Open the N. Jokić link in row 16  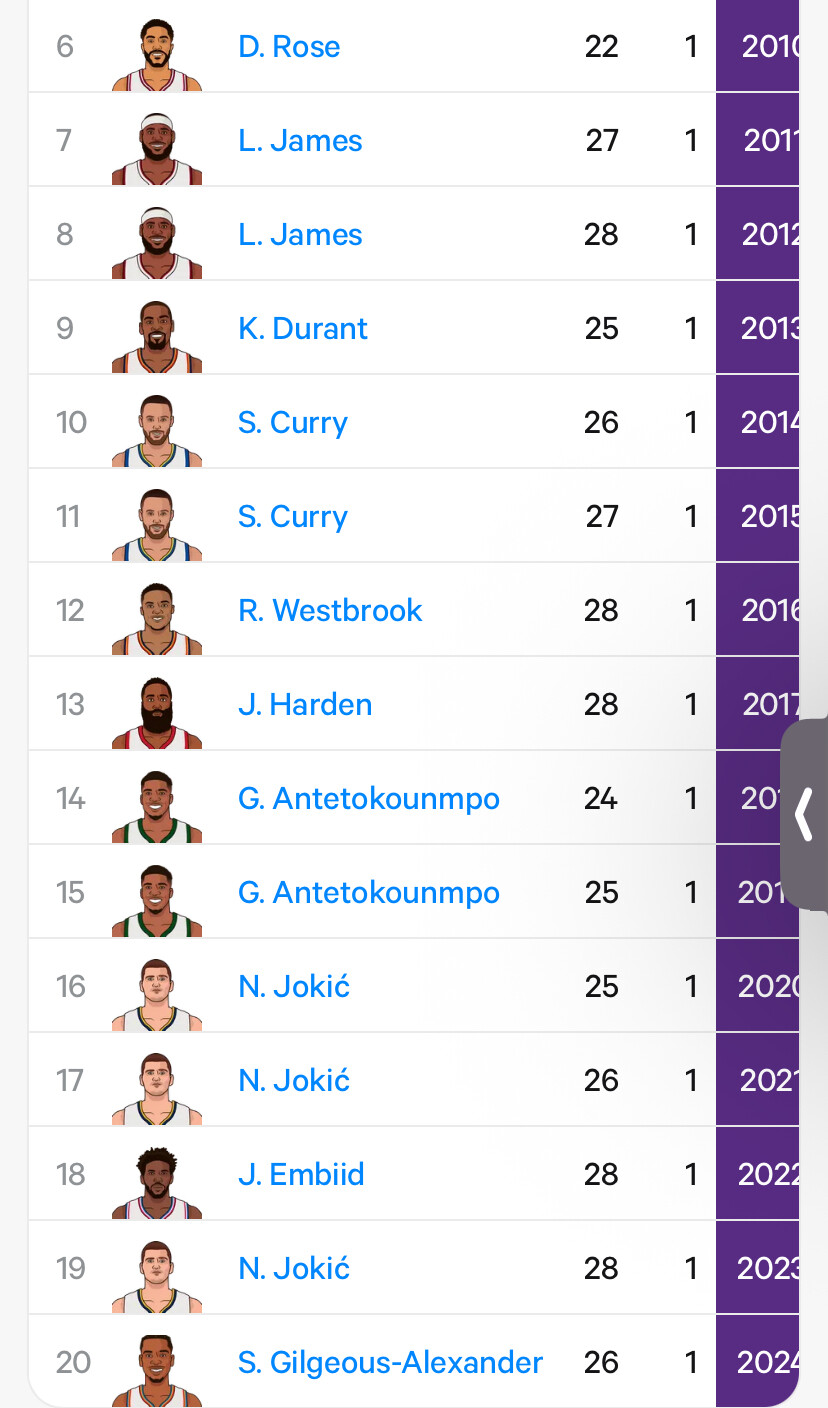point(294,987)
